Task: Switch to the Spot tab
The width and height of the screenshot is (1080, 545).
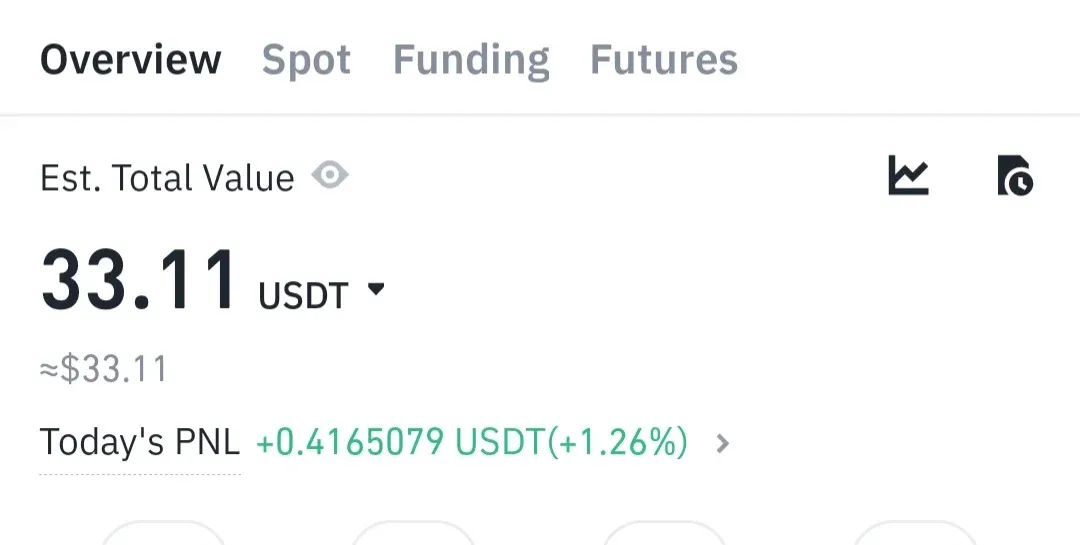Action: [x=306, y=60]
